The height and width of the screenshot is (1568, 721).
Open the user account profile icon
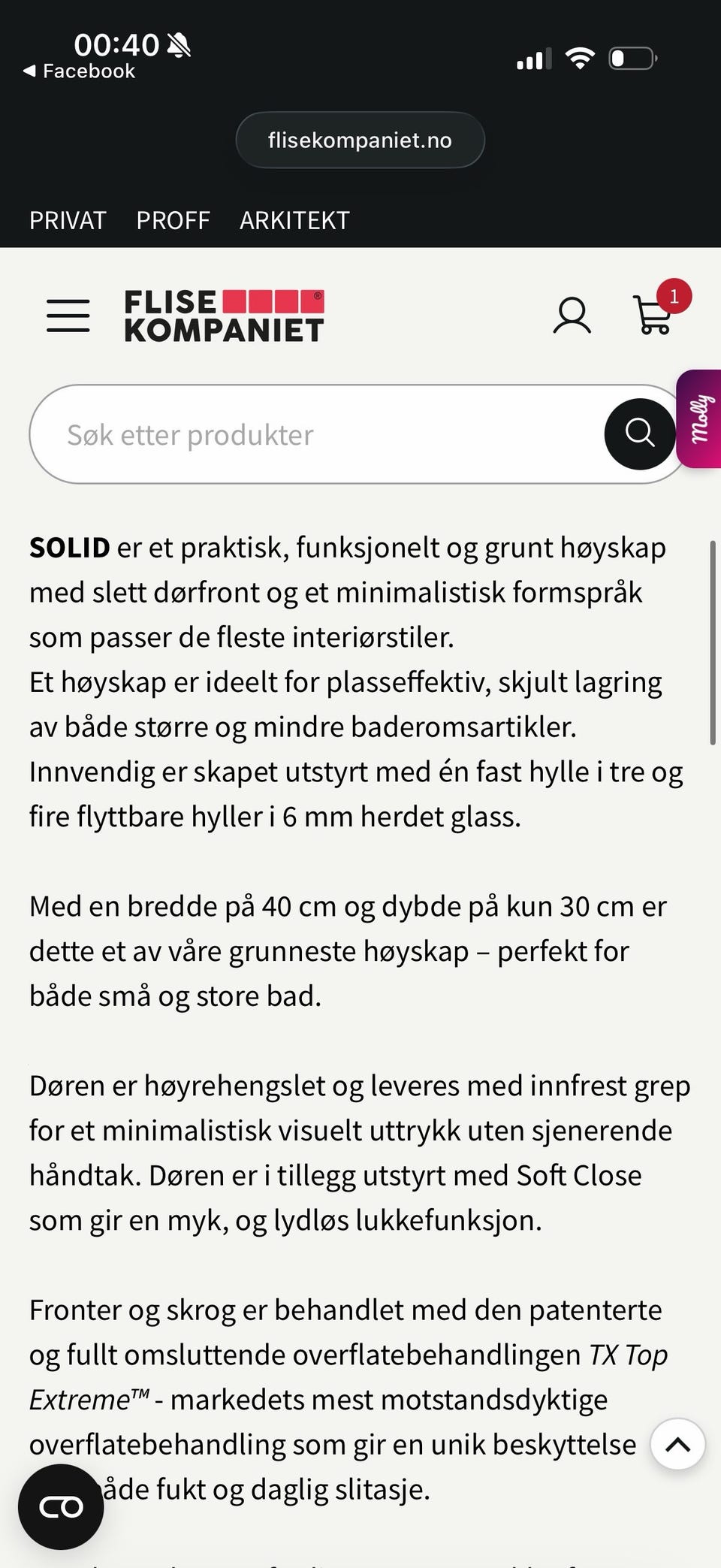[x=572, y=315]
